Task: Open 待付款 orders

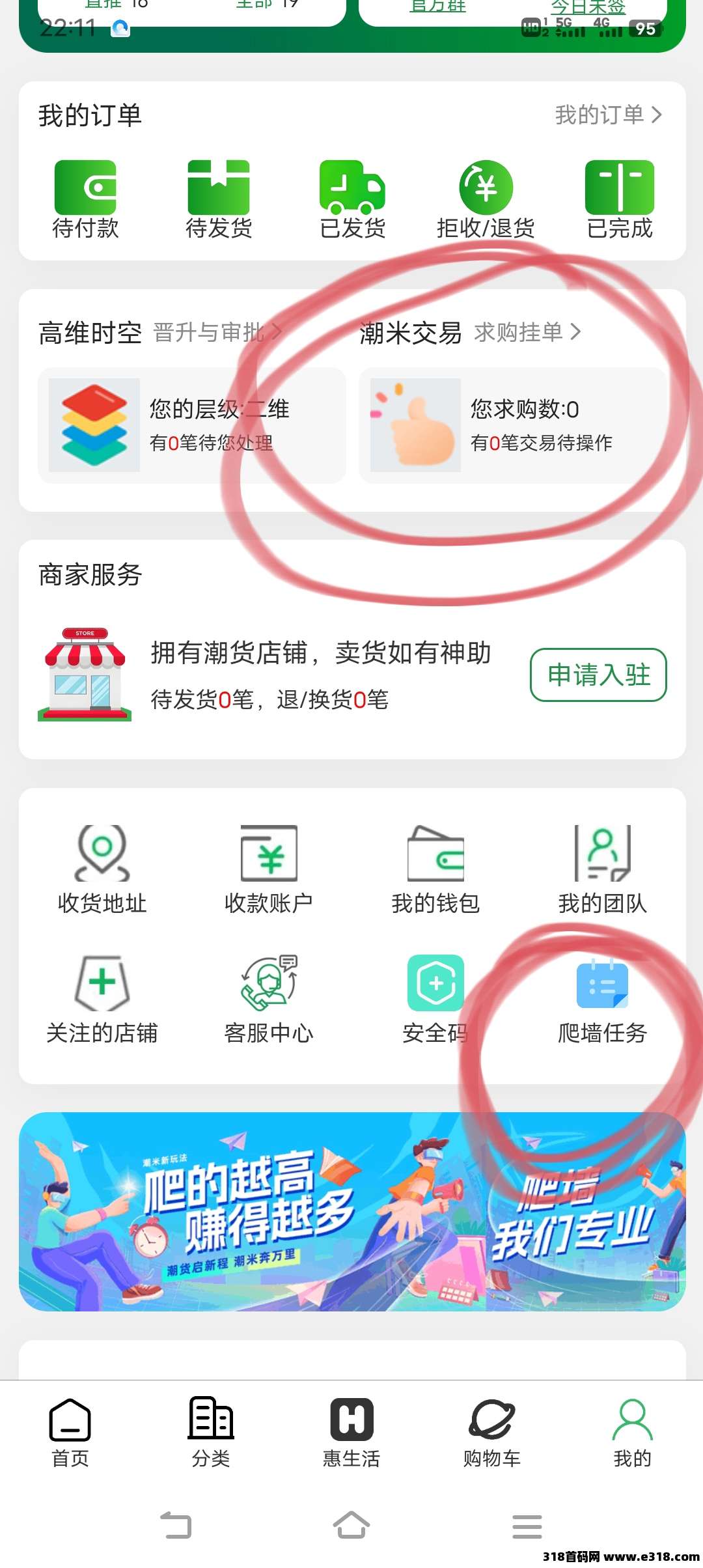Action: pos(85,199)
